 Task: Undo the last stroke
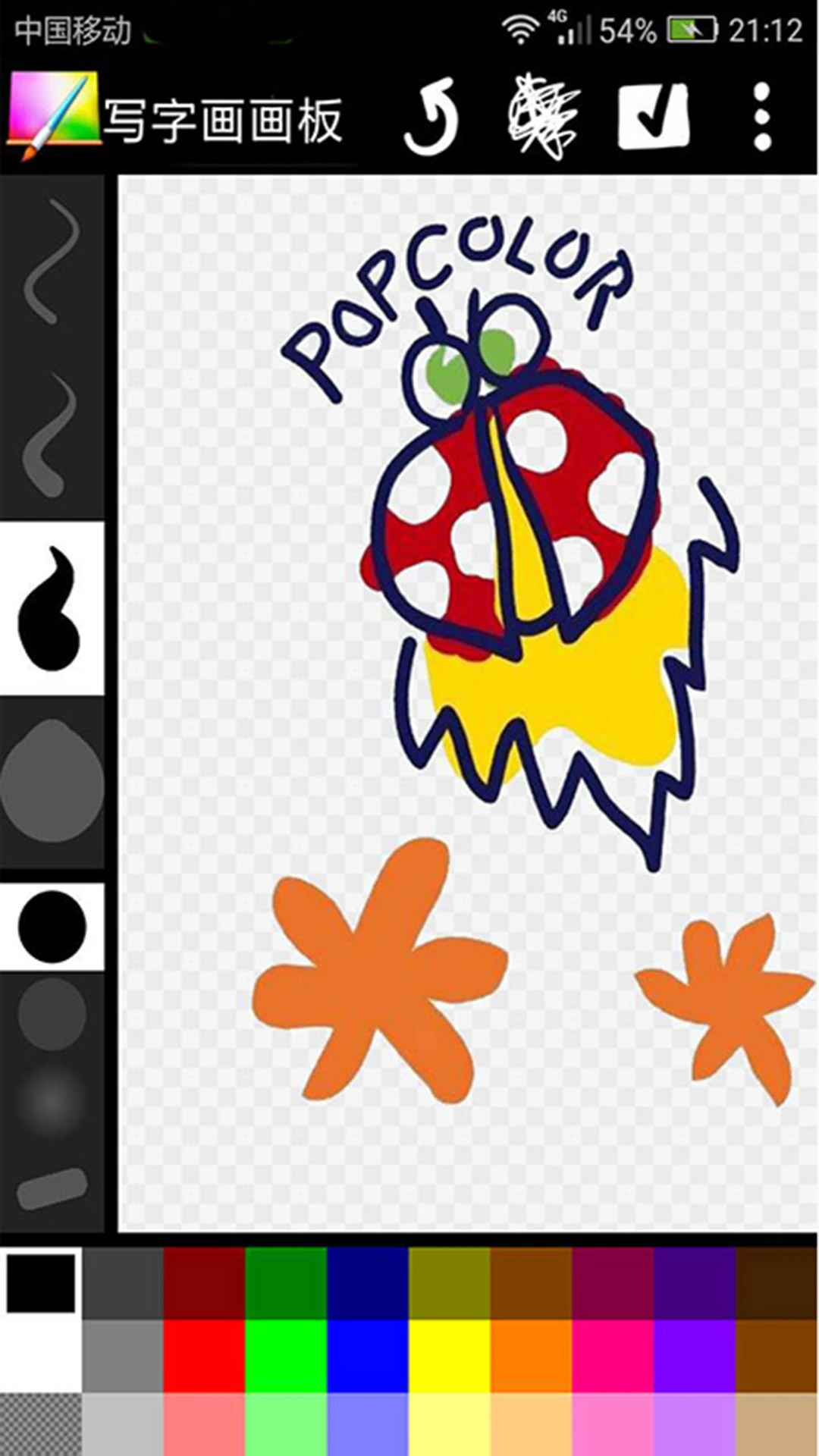(432, 118)
